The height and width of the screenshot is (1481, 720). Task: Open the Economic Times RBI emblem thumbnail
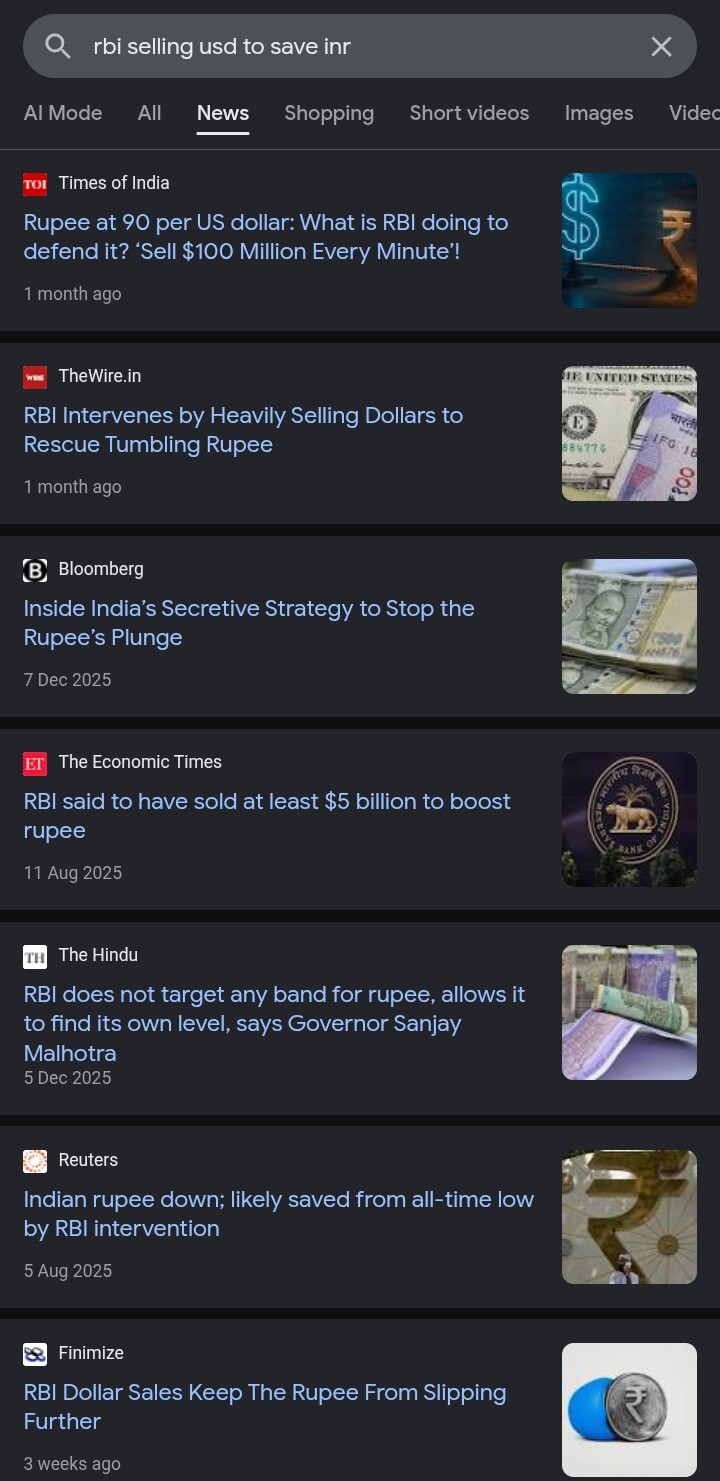coord(629,819)
